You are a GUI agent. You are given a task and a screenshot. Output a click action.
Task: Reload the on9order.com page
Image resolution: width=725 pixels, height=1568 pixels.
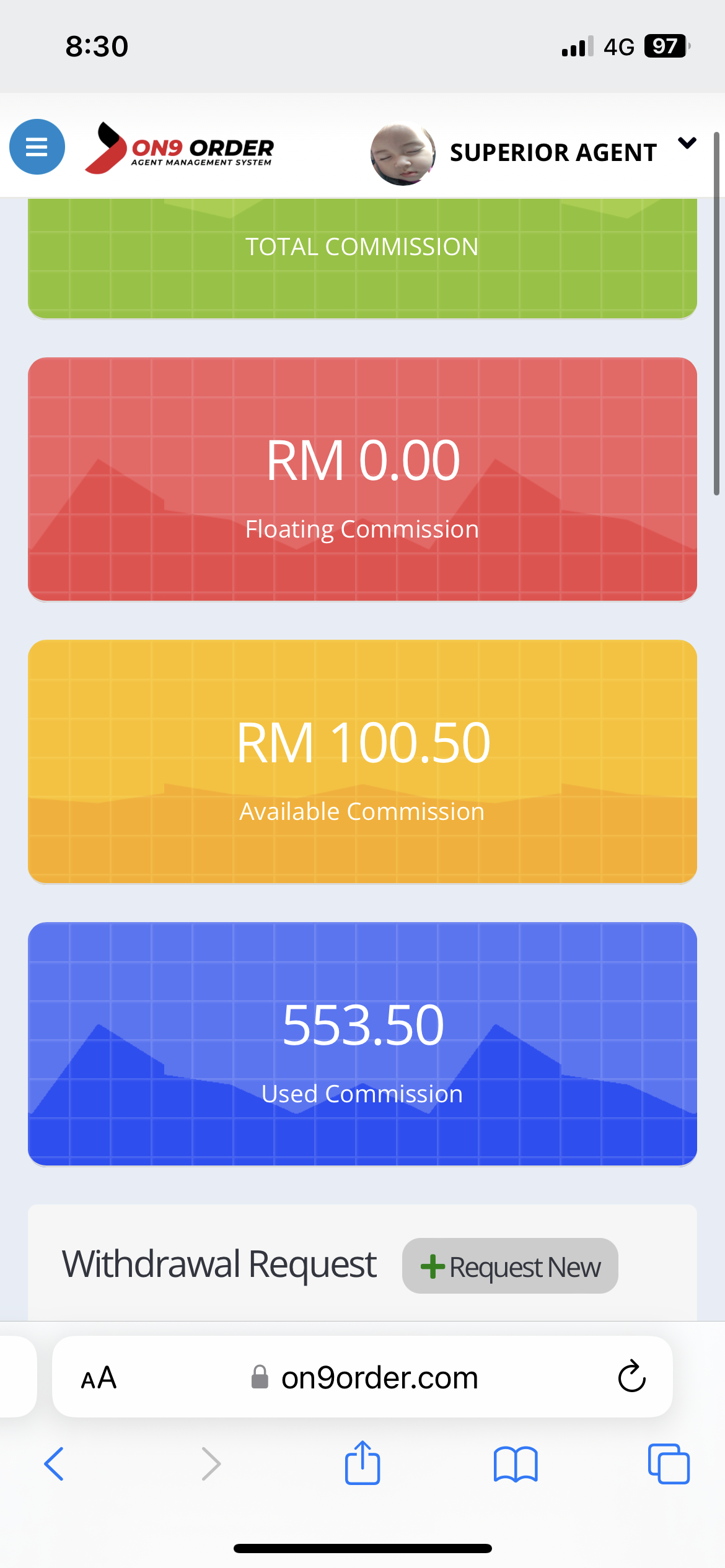click(x=631, y=1377)
